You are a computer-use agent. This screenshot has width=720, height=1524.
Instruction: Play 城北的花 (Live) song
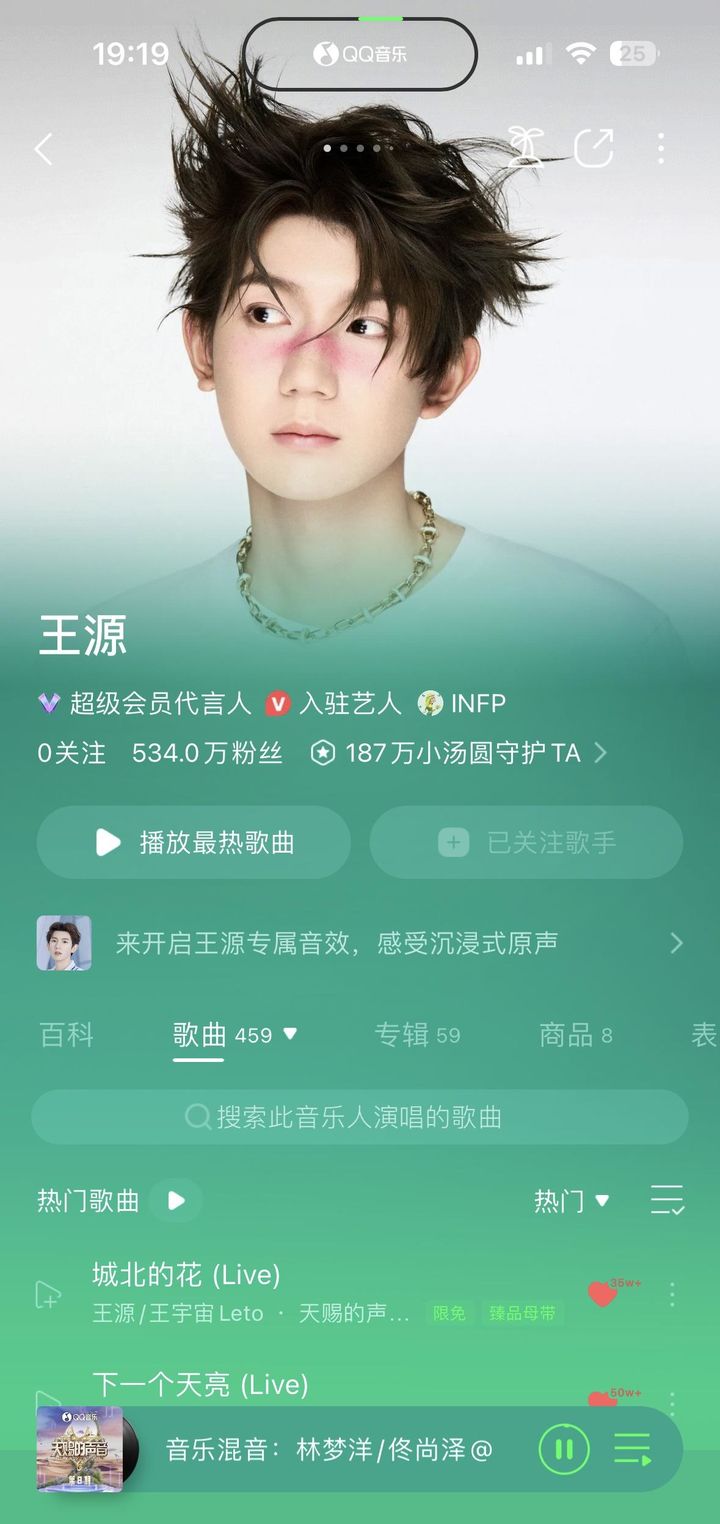250,1290
